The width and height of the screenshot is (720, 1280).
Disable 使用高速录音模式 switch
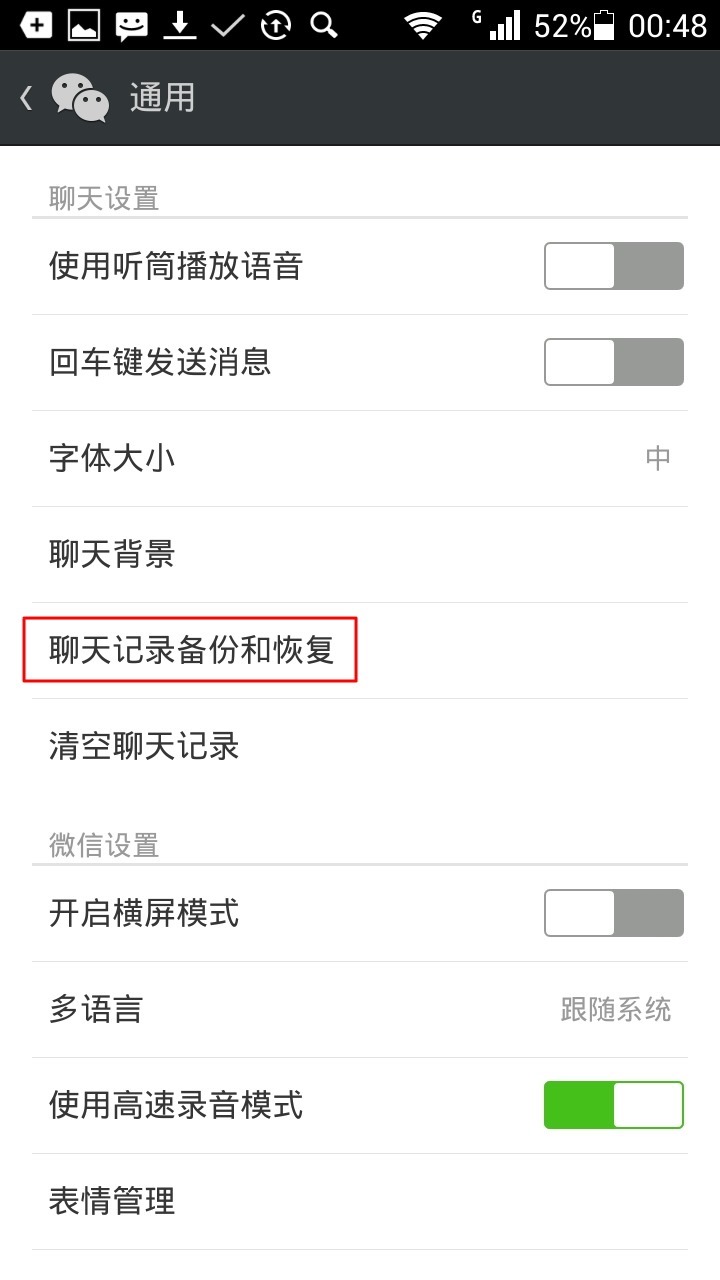(x=613, y=1105)
